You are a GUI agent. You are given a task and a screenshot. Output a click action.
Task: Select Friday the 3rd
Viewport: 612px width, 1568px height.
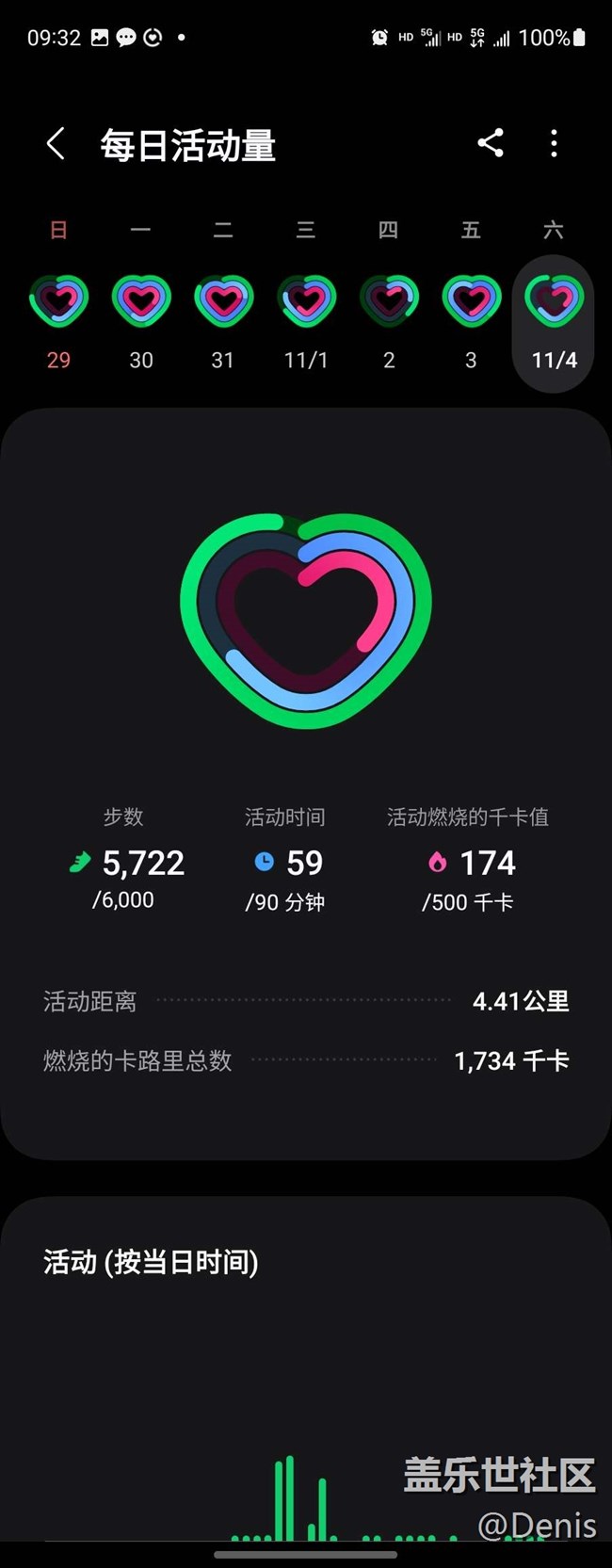[471, 301]
